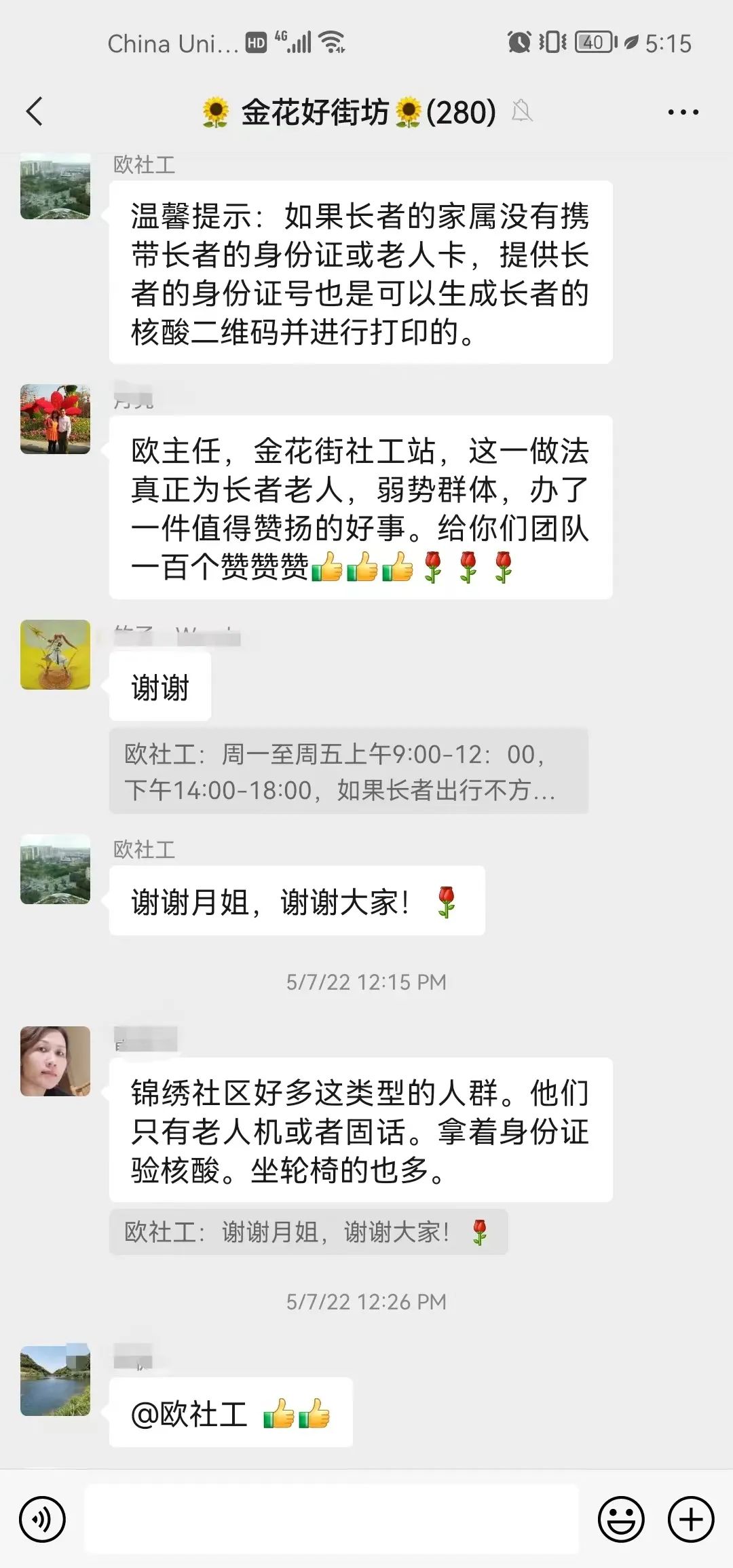Open the emoji picker
733x1568 pixels.
coord(620,1519)
